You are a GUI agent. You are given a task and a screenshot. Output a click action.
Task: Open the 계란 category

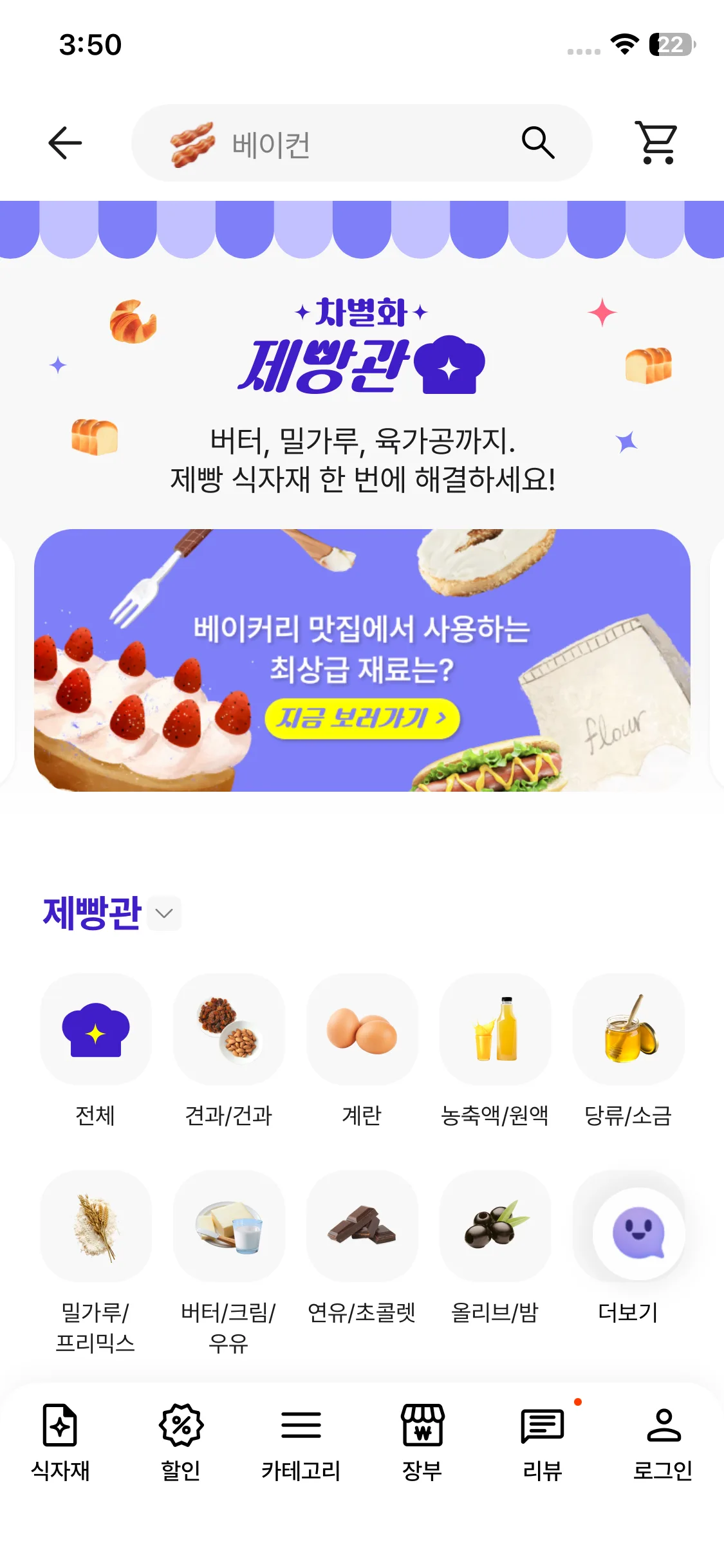pyautogui.click(x=362, y=1030)
